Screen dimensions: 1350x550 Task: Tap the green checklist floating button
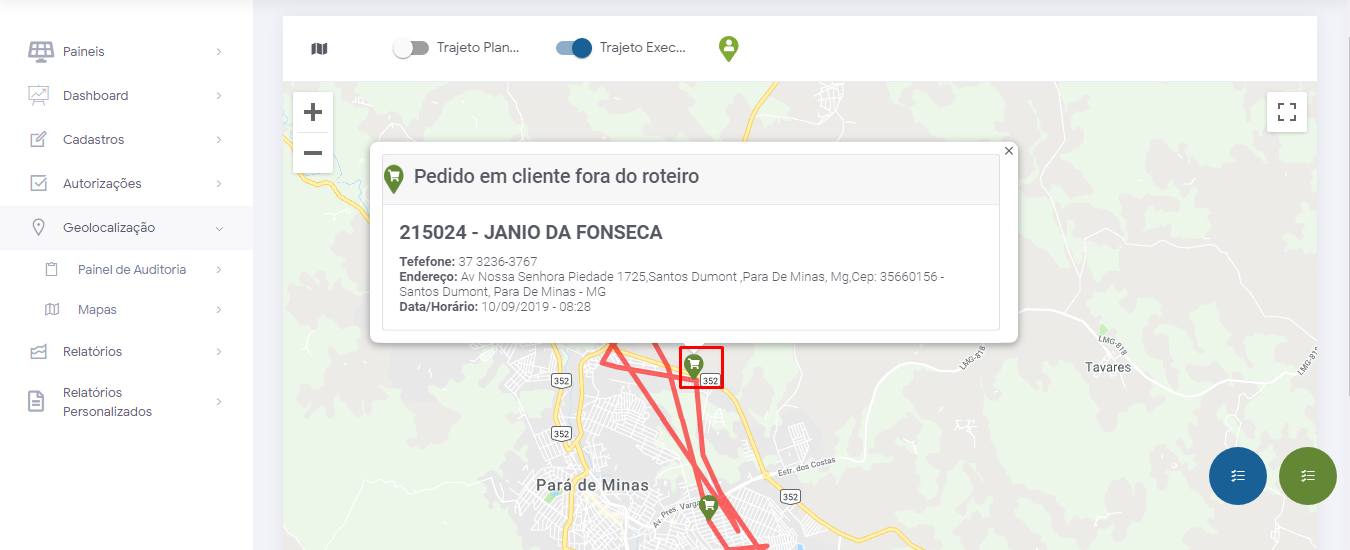click(x=1307, y=476)
